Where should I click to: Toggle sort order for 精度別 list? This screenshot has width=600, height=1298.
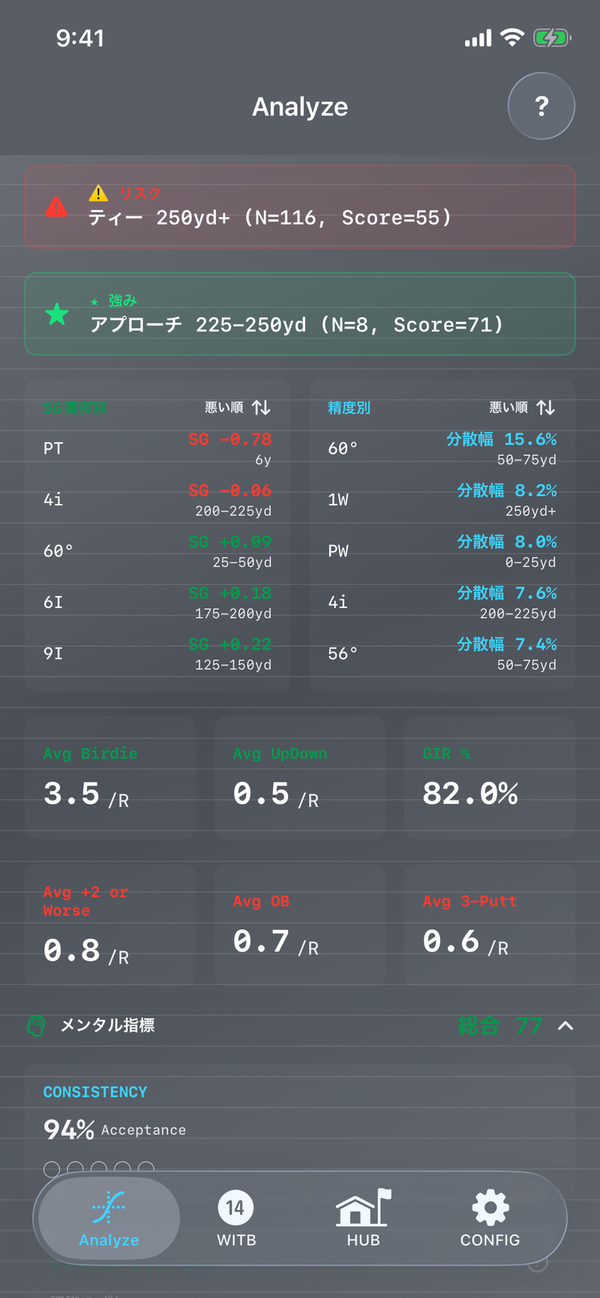(545, 407)
